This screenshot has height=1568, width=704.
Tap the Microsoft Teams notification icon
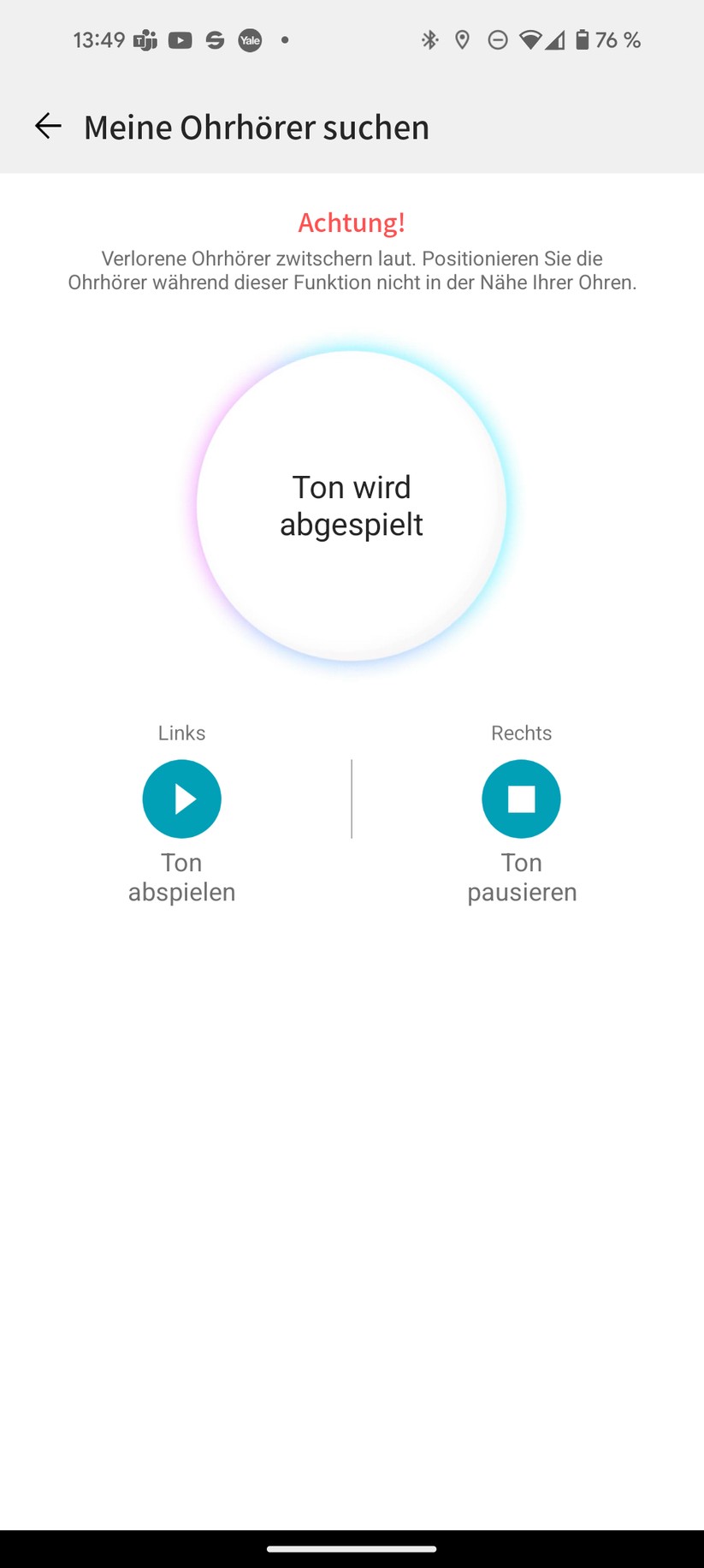coord(144,39)
